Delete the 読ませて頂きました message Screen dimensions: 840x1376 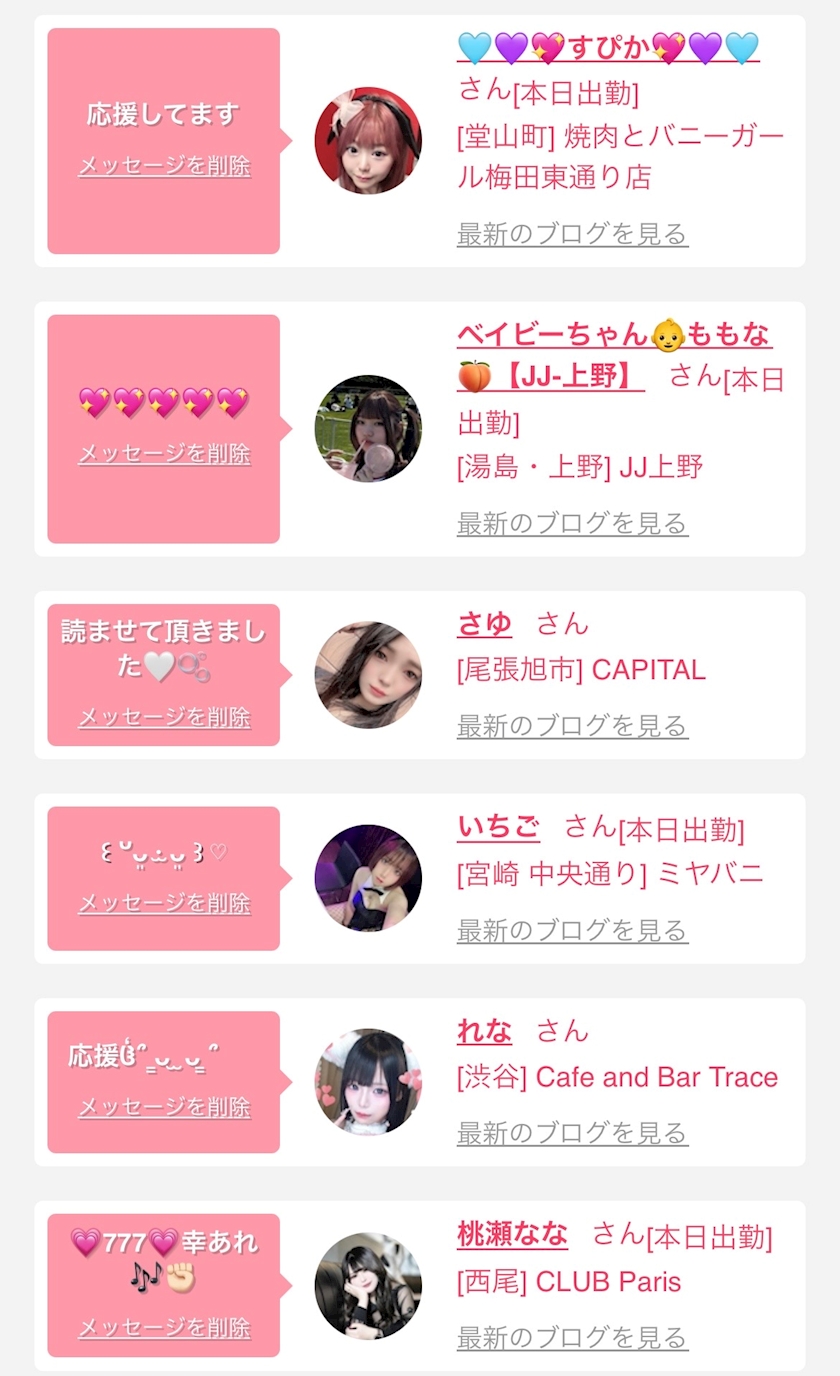[x=164, y=717]
